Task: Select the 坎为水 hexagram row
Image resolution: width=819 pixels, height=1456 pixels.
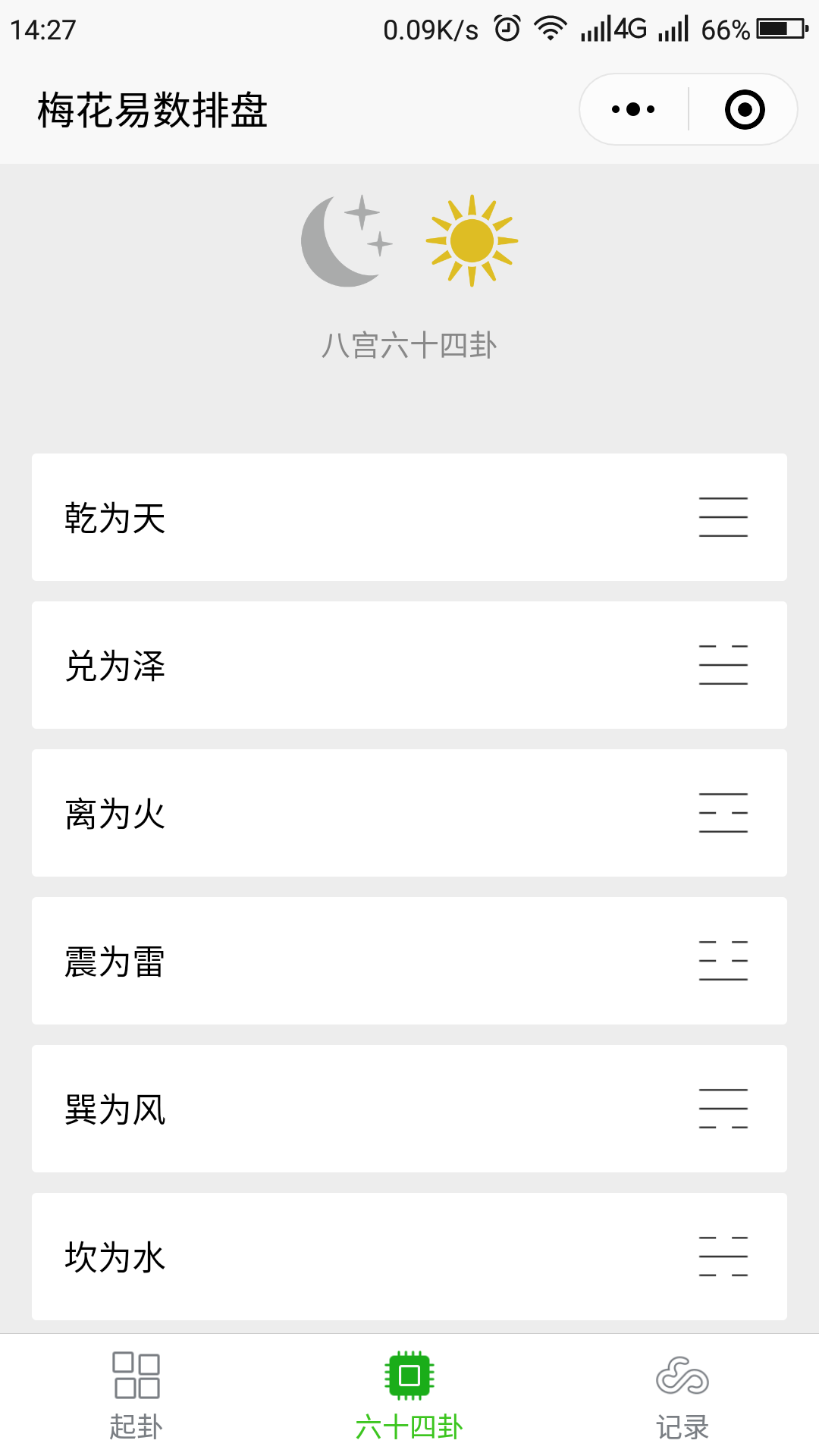Action: click(409, 1257)
